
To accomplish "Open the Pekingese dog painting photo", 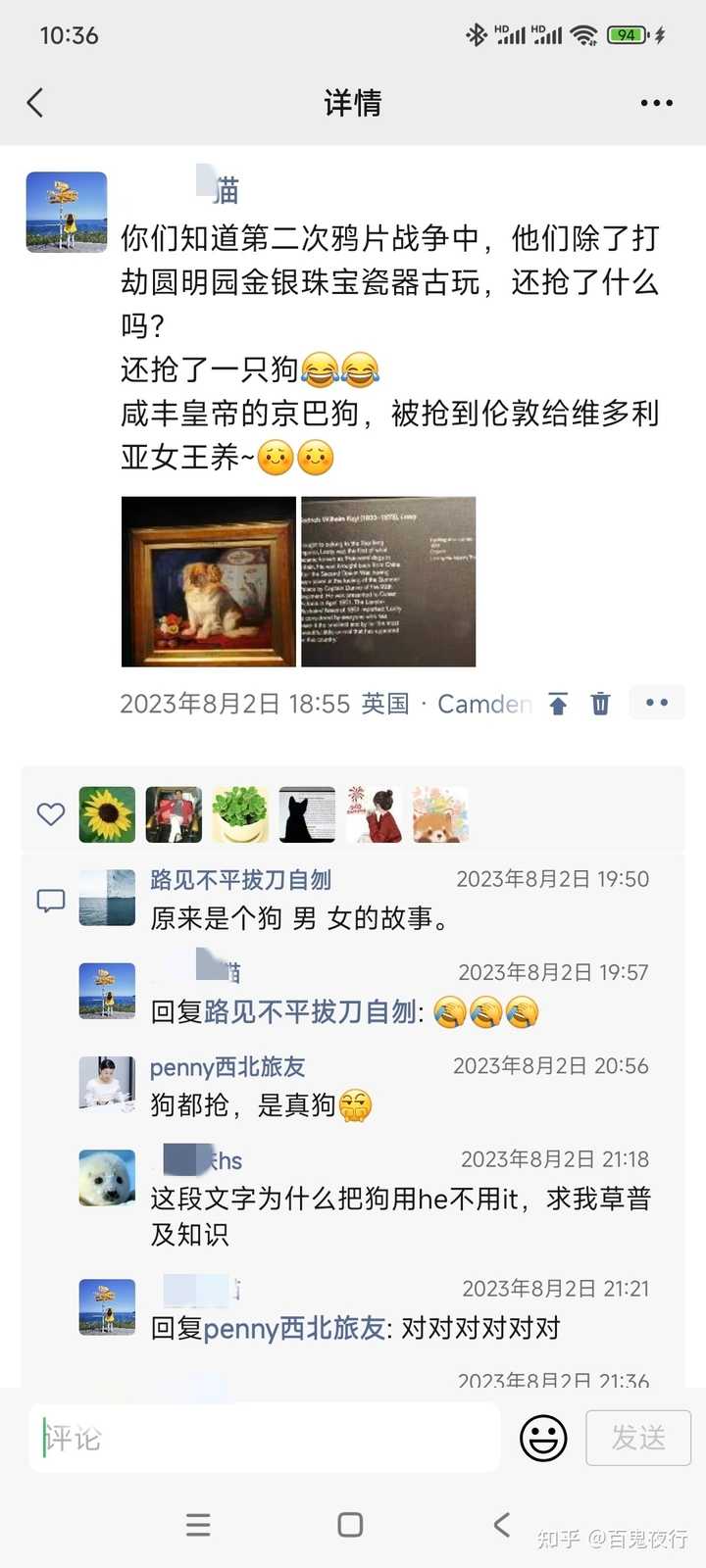I will tap(208, 581).
